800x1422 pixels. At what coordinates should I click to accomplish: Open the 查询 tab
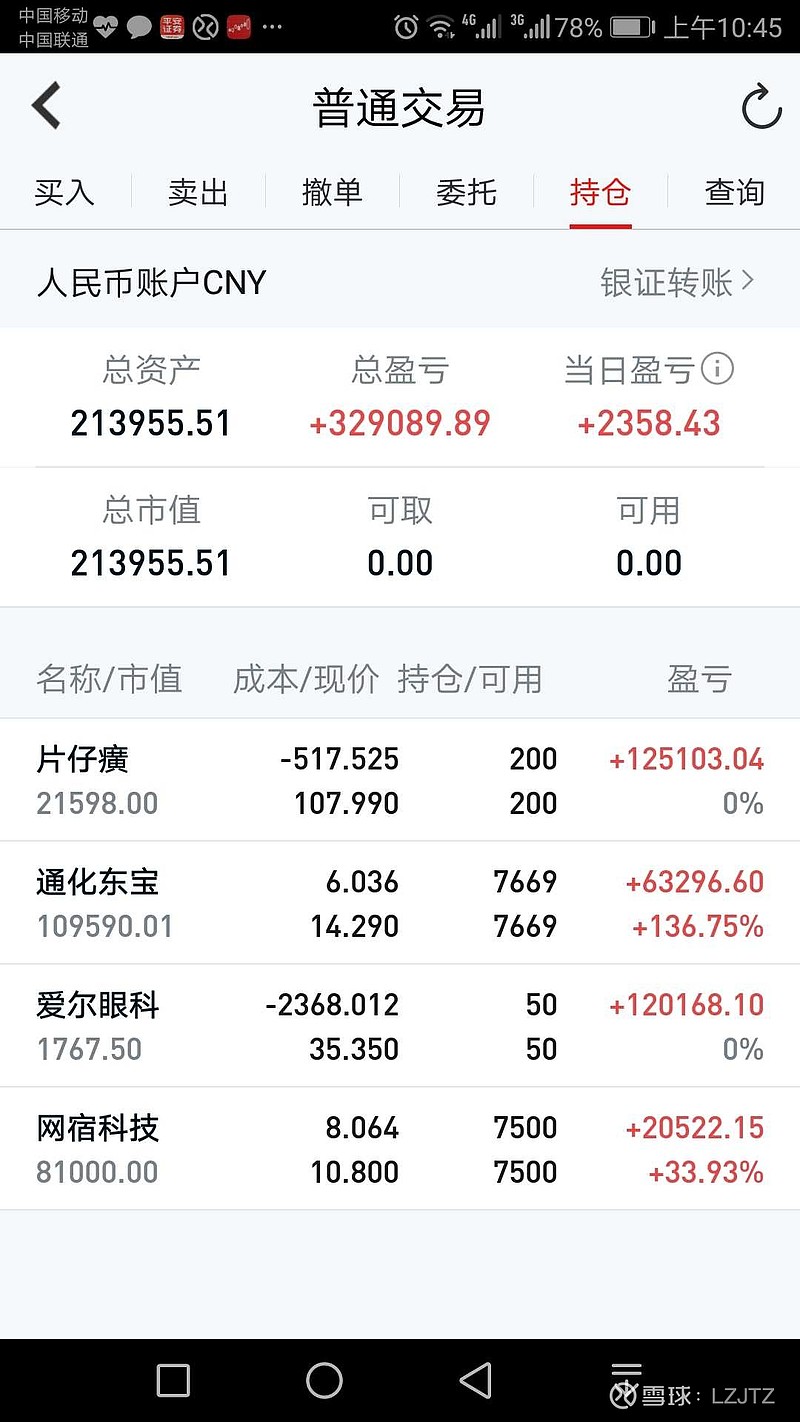tap(735, 192)
